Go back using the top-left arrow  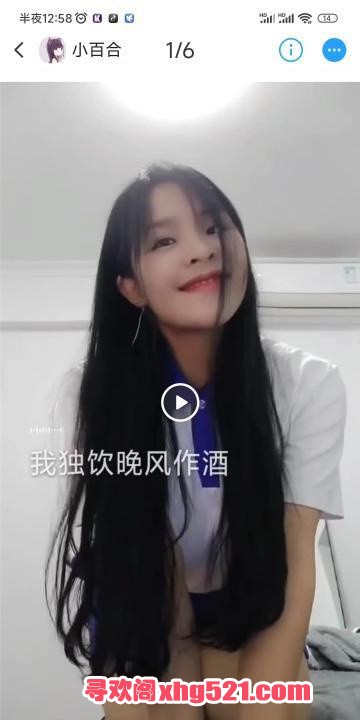pos(19,50)
